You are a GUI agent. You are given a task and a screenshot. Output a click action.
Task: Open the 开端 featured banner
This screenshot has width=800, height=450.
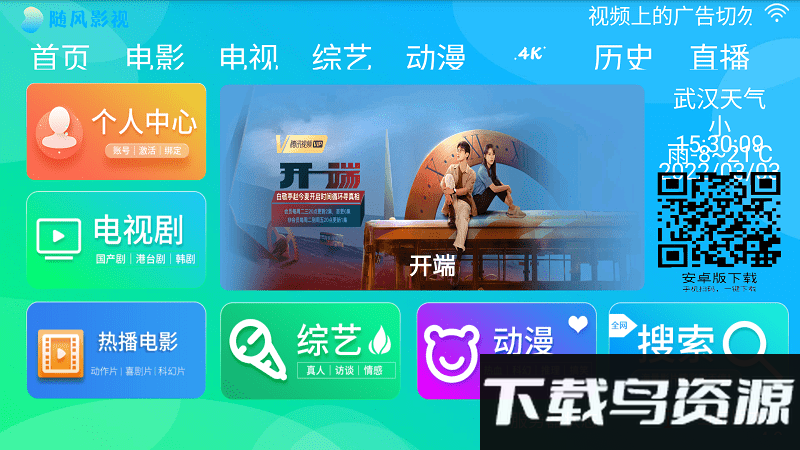point(431,187)
